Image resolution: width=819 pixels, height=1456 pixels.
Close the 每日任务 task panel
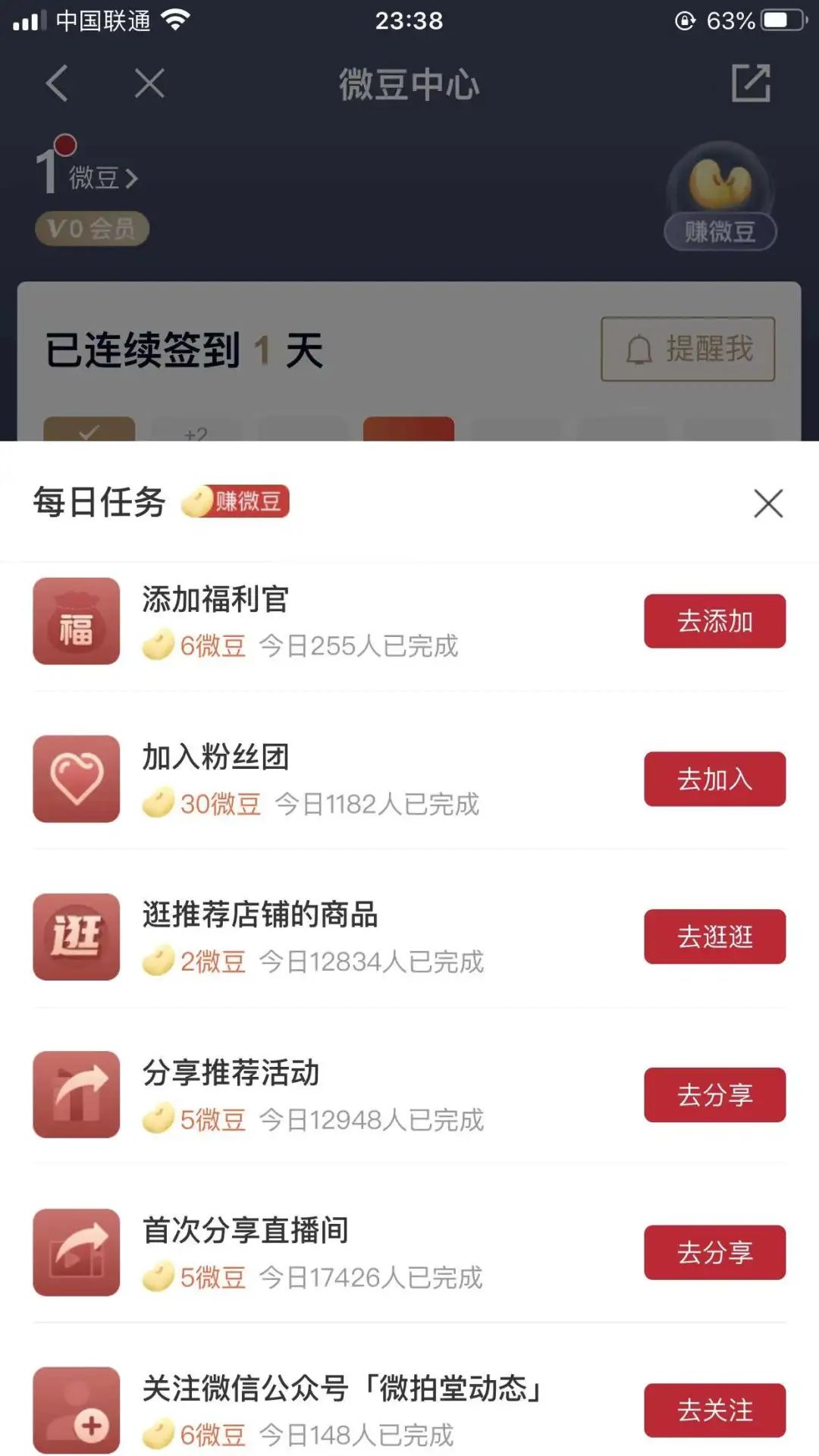pos(768,504)
